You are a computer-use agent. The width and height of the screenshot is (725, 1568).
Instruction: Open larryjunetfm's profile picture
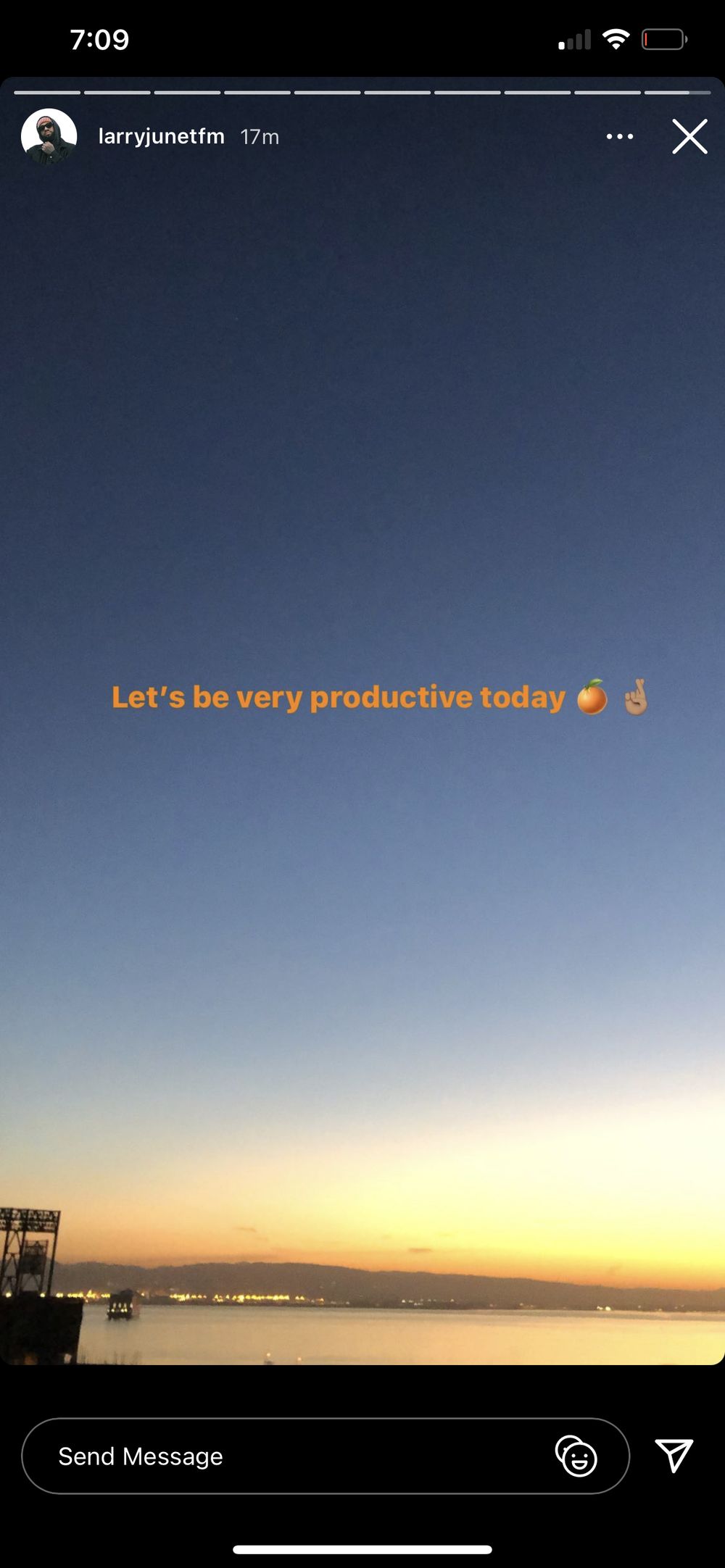tap(49, 136)
